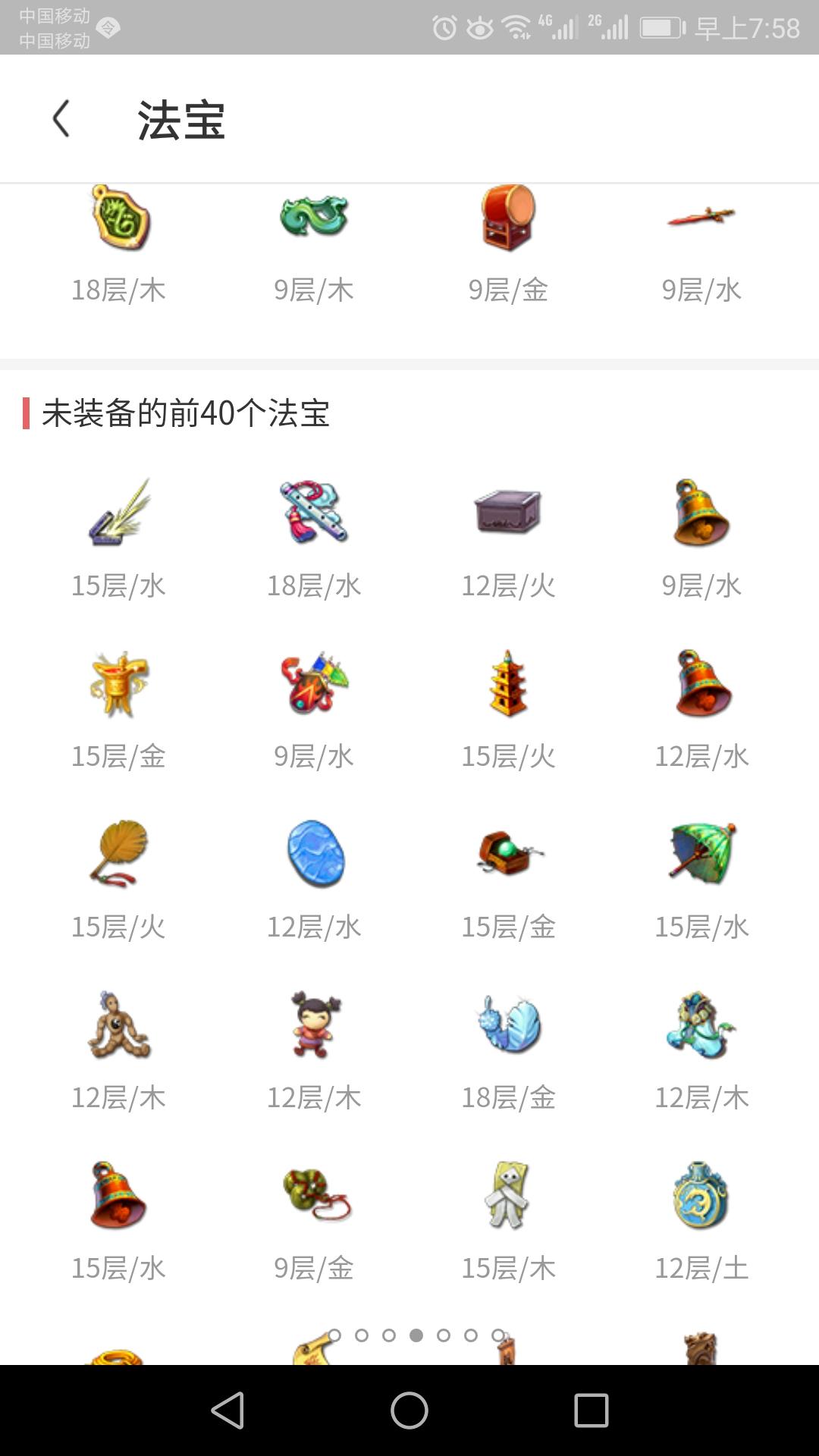Image resolution: width=819 pixels, height=1456 pixels.
Task: Open the green jade pendant 18层/木 item
Action: coord(119,220)
